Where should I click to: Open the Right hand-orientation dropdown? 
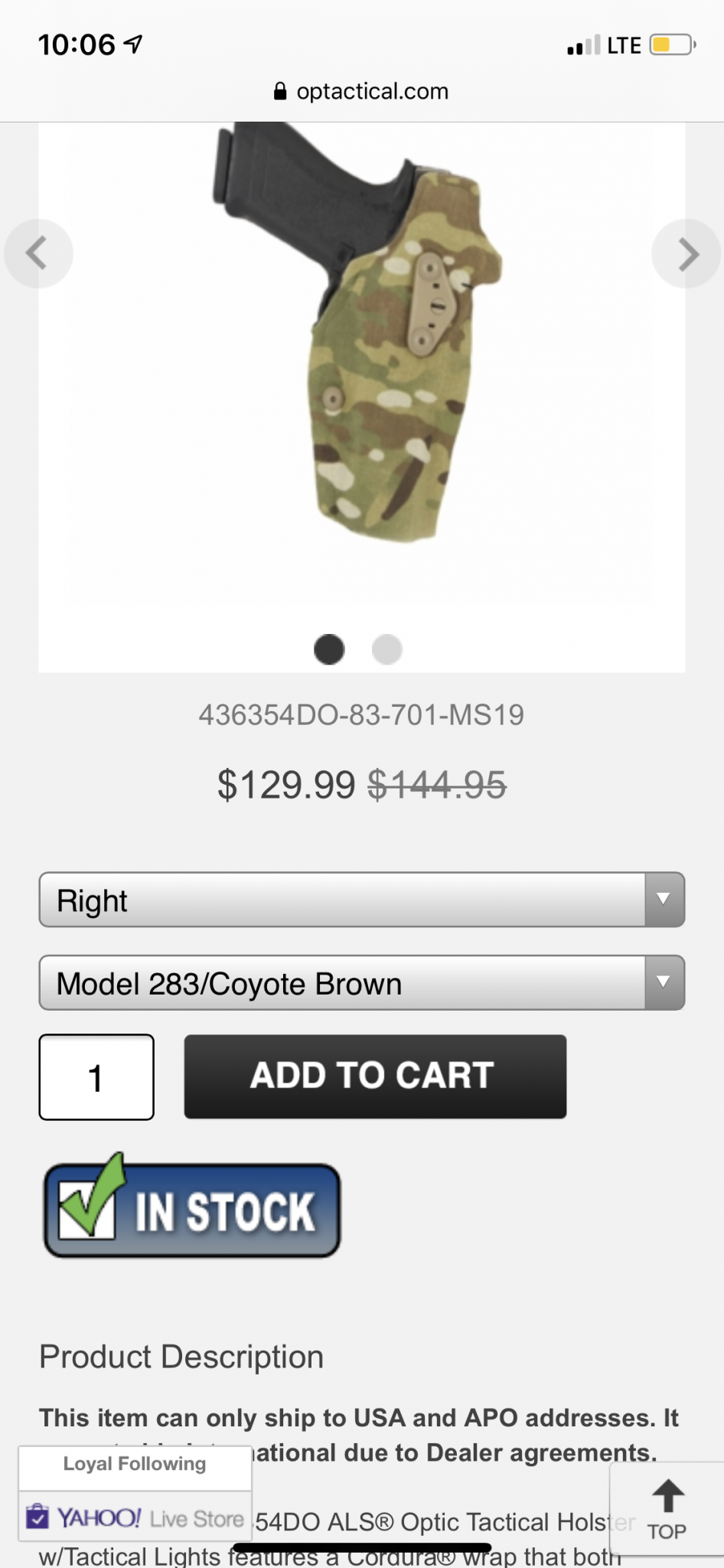coord(361,900)
